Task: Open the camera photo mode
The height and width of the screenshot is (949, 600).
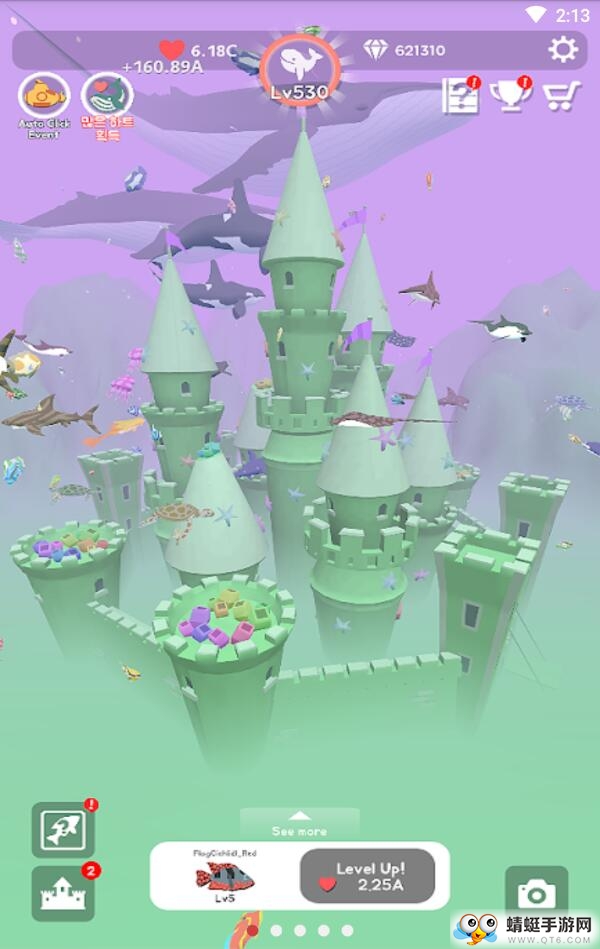Action: (x=536, y=894)
